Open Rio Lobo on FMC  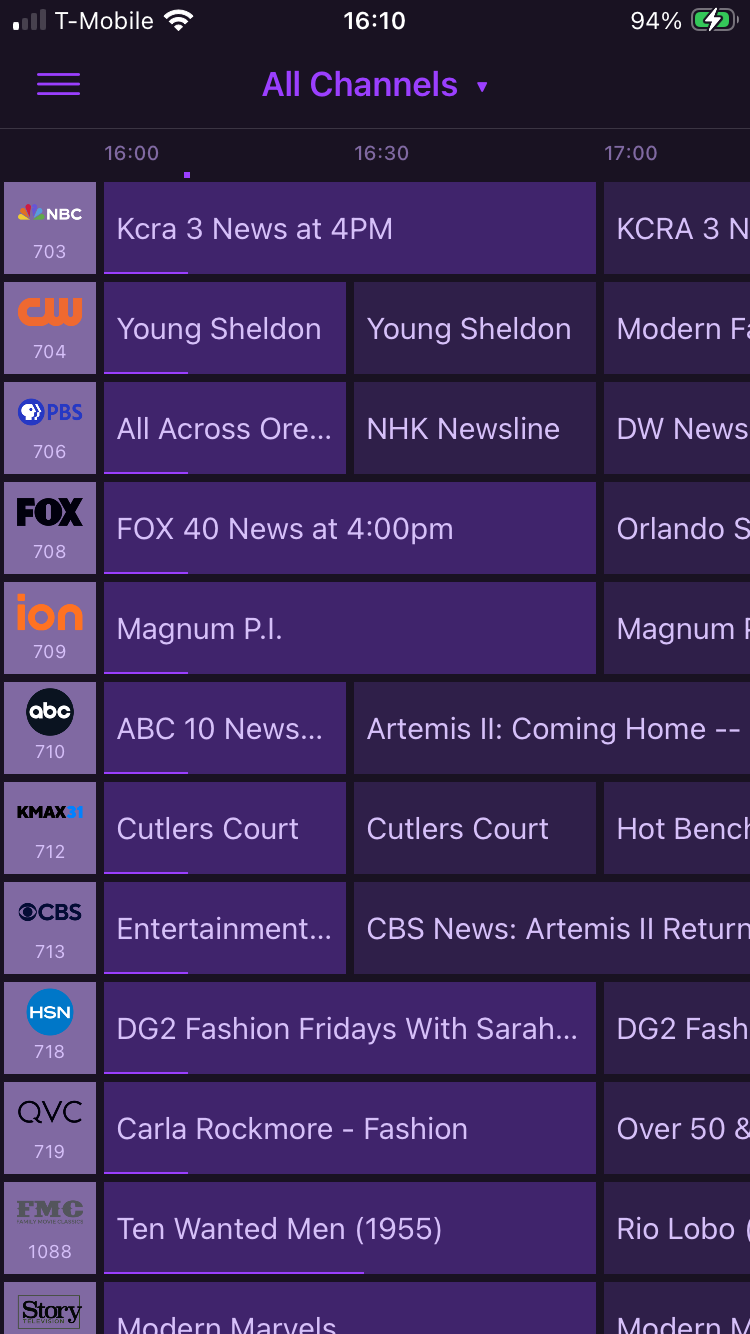click(678, 1228)
